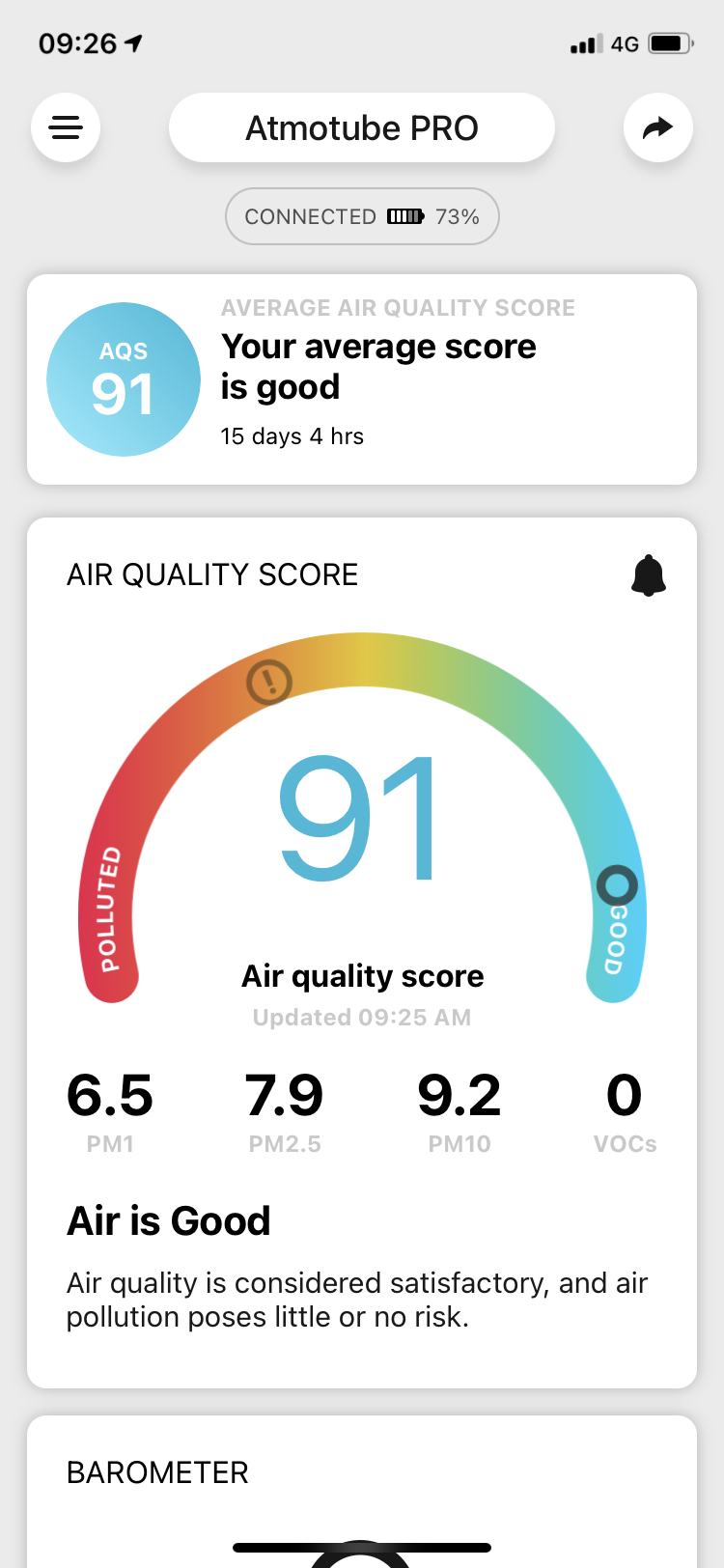724x1568 pixels.
Task: Open the average air quality score card
Action: click(x=362, y=379)
